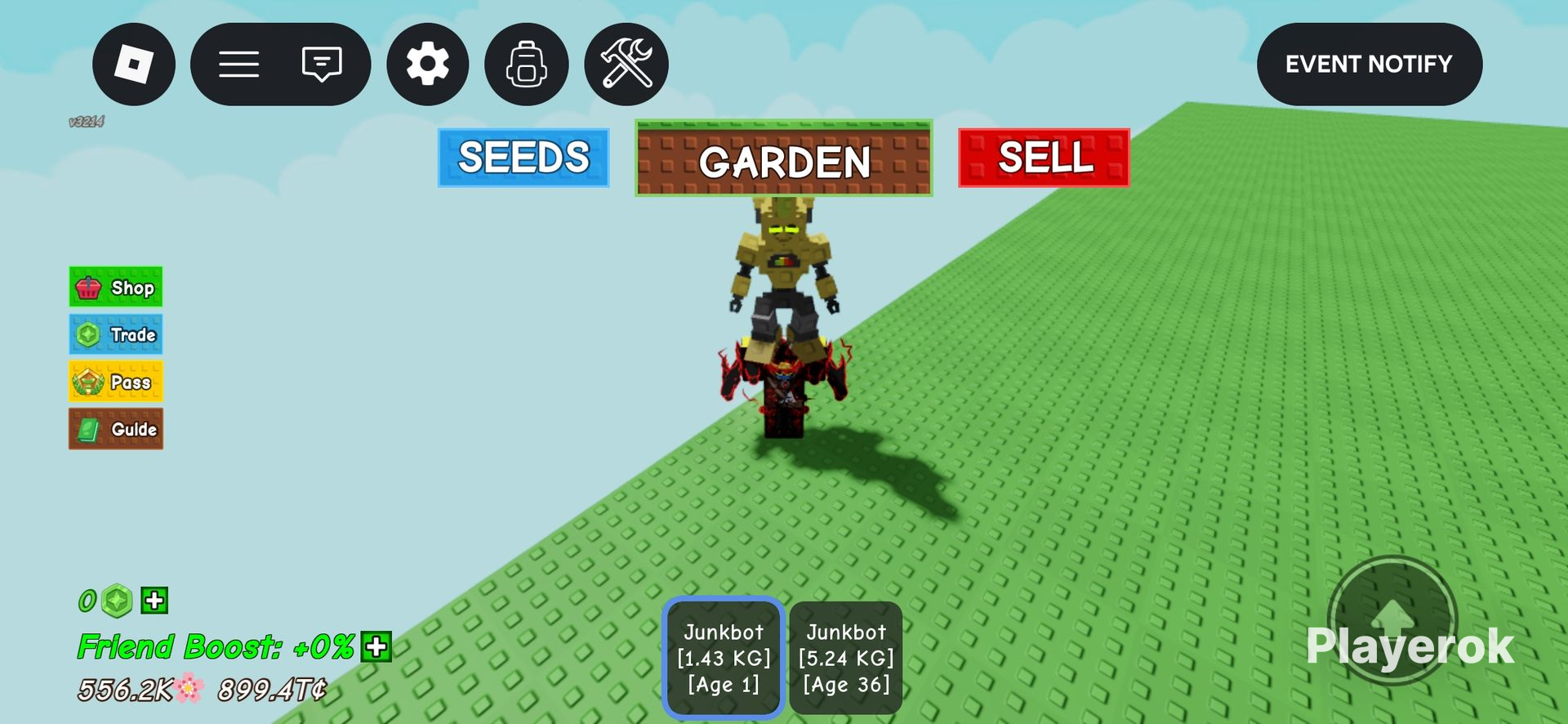This screenshot has height=724, width=1568.
Task: Open the tools hammer and wrench icon
Action: (626, 64)
